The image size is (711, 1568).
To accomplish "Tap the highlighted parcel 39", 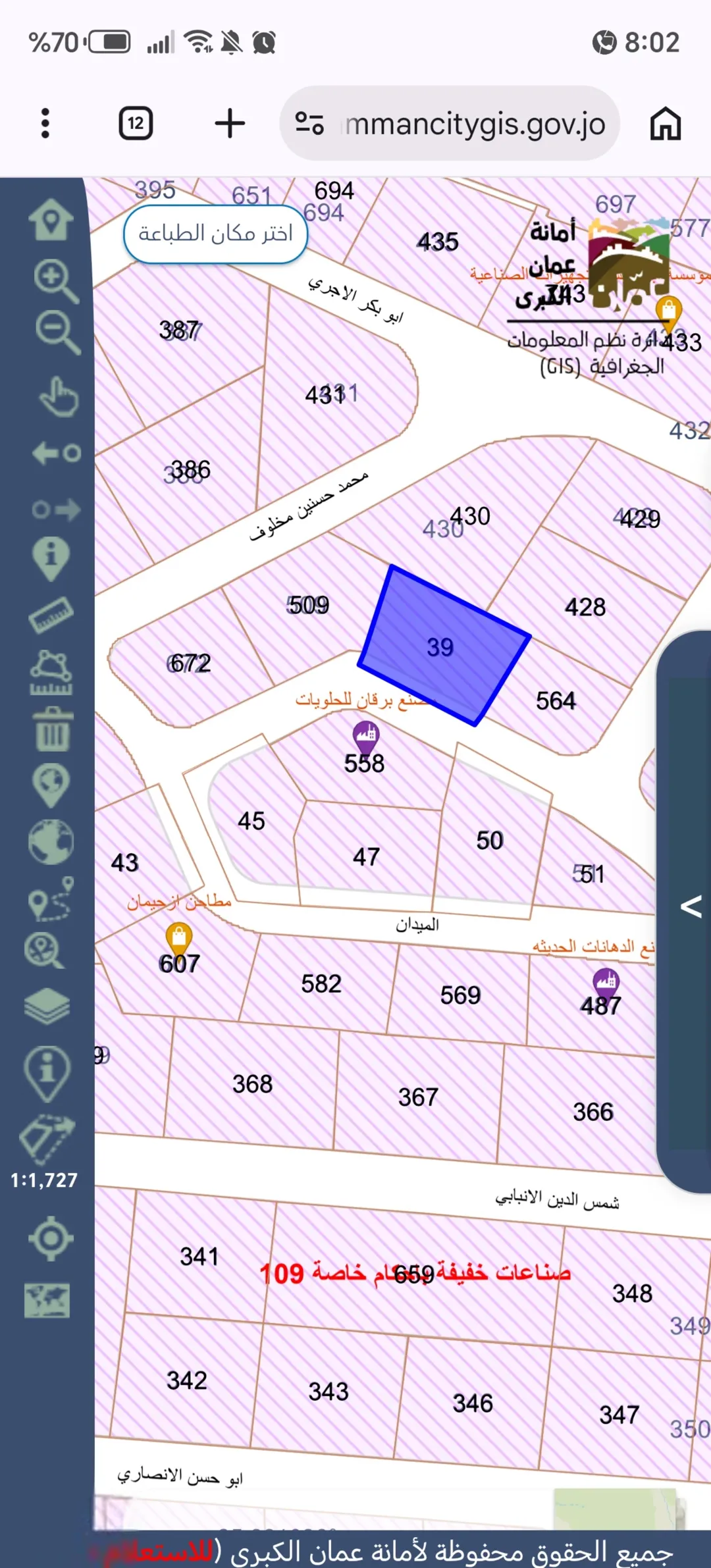I will point(444,646).
